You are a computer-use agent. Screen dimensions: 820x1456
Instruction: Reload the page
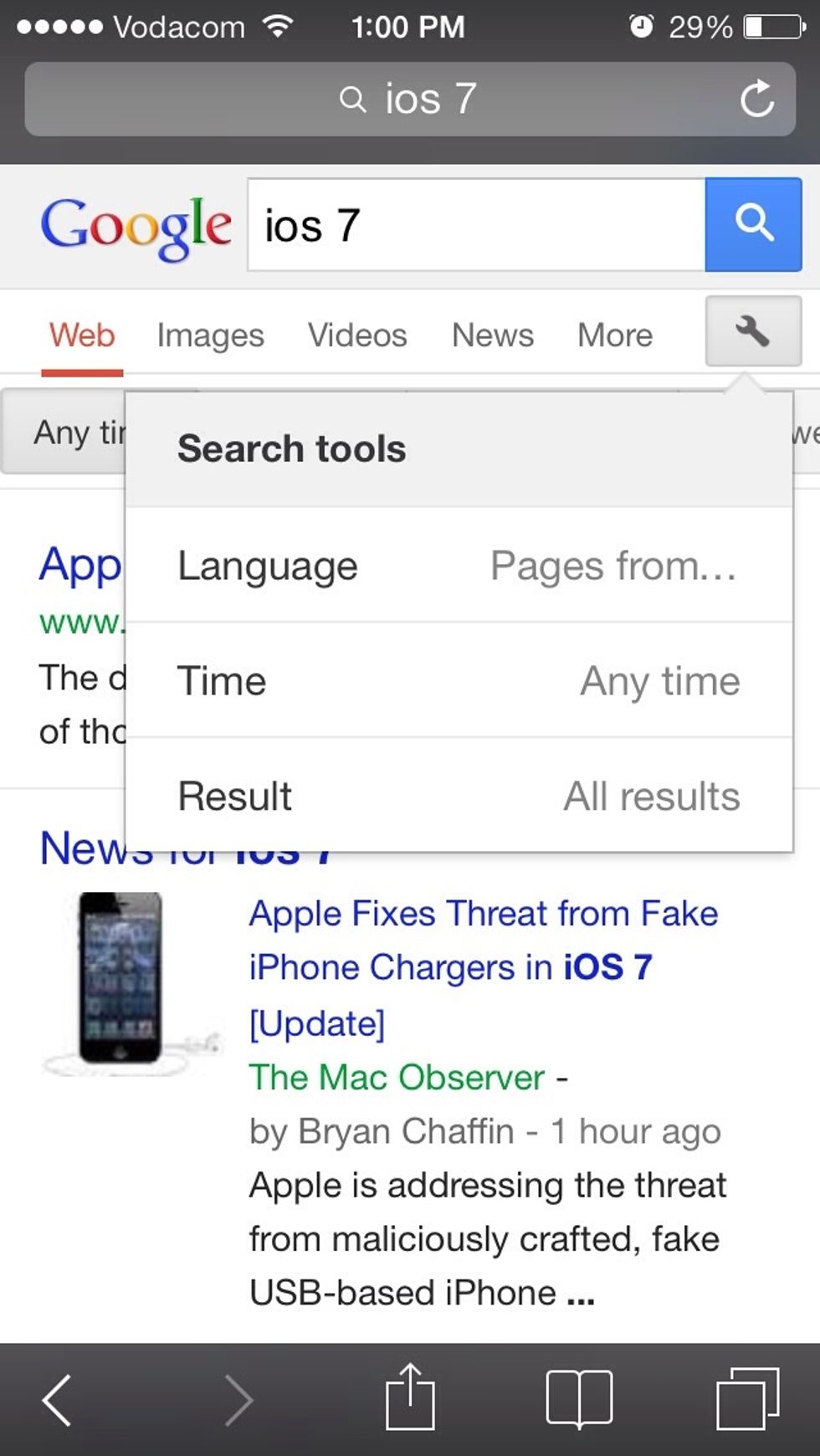tap(756, 100)
